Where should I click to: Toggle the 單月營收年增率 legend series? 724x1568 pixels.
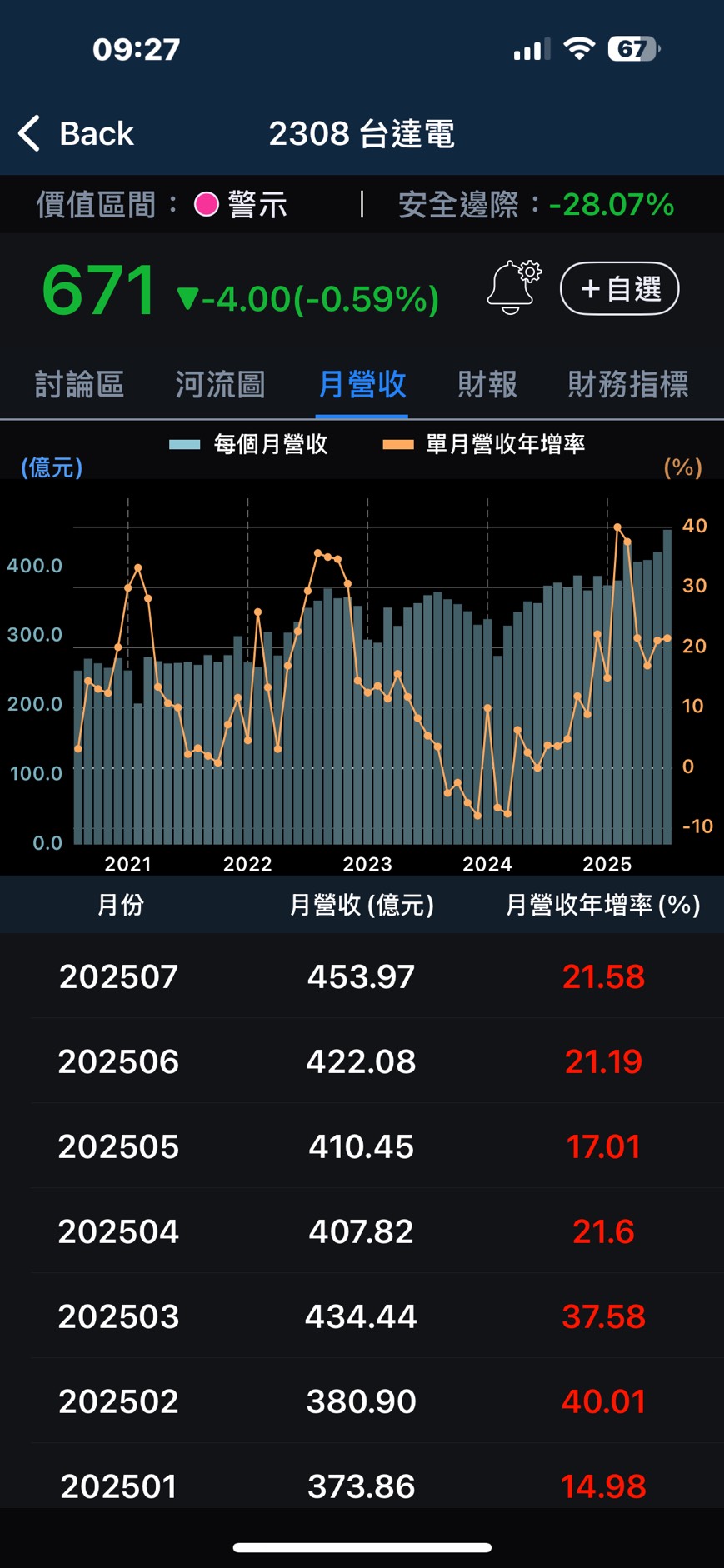pyautogui.click(x=484, y=444)
